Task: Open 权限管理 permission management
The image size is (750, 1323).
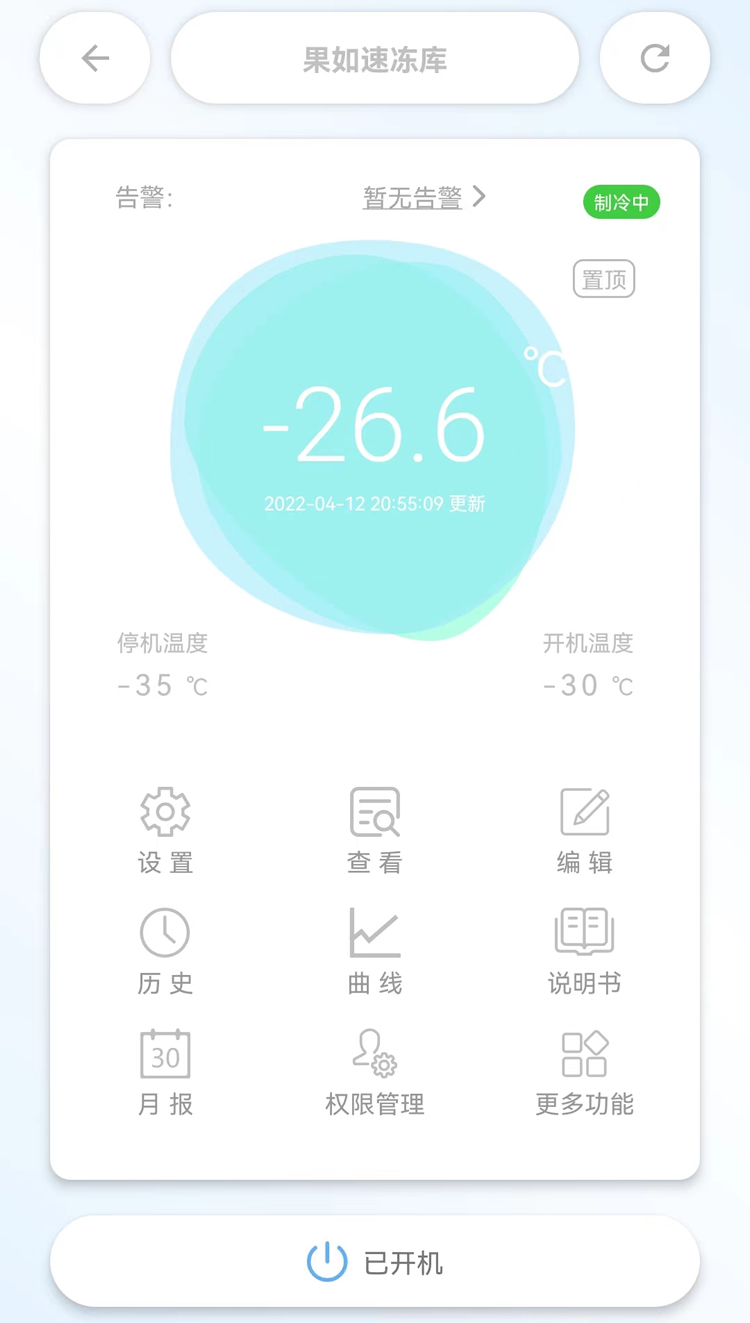Action: click(x=375, y=1072)
